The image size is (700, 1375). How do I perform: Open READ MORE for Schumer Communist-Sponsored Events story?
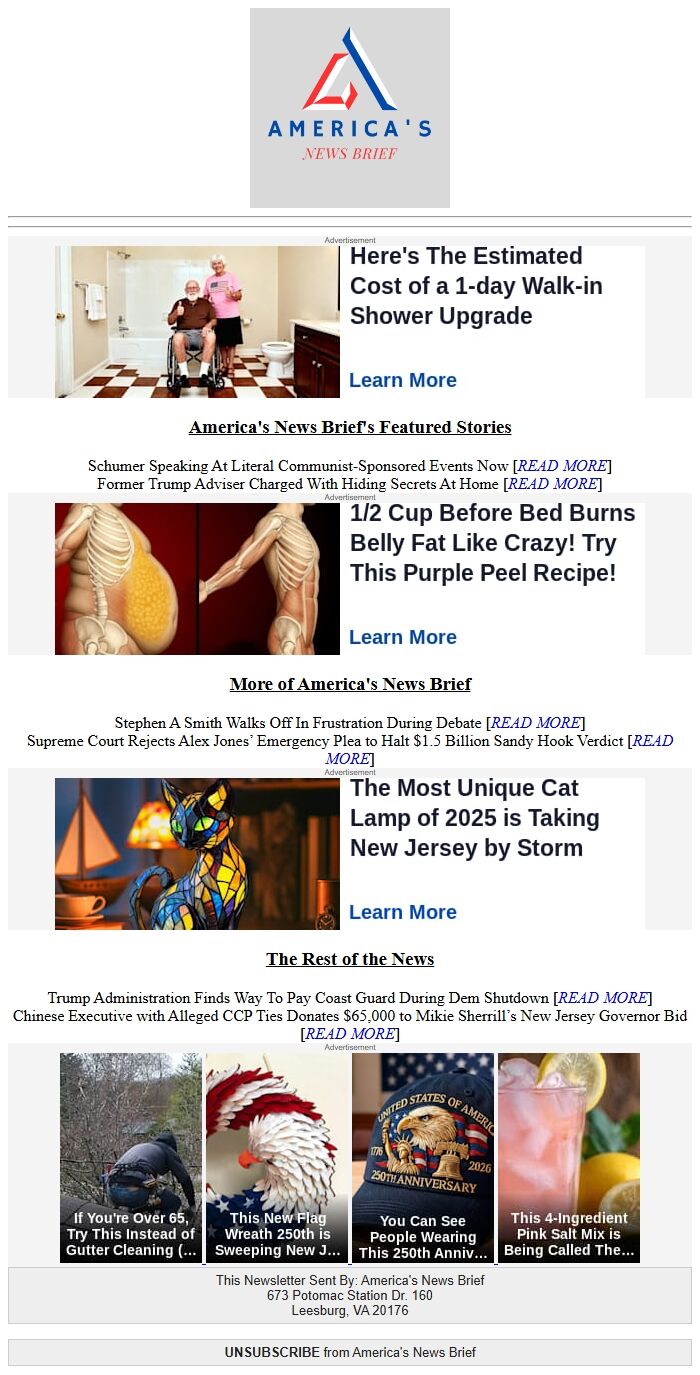pyautogui.click(x=562, y=466)
